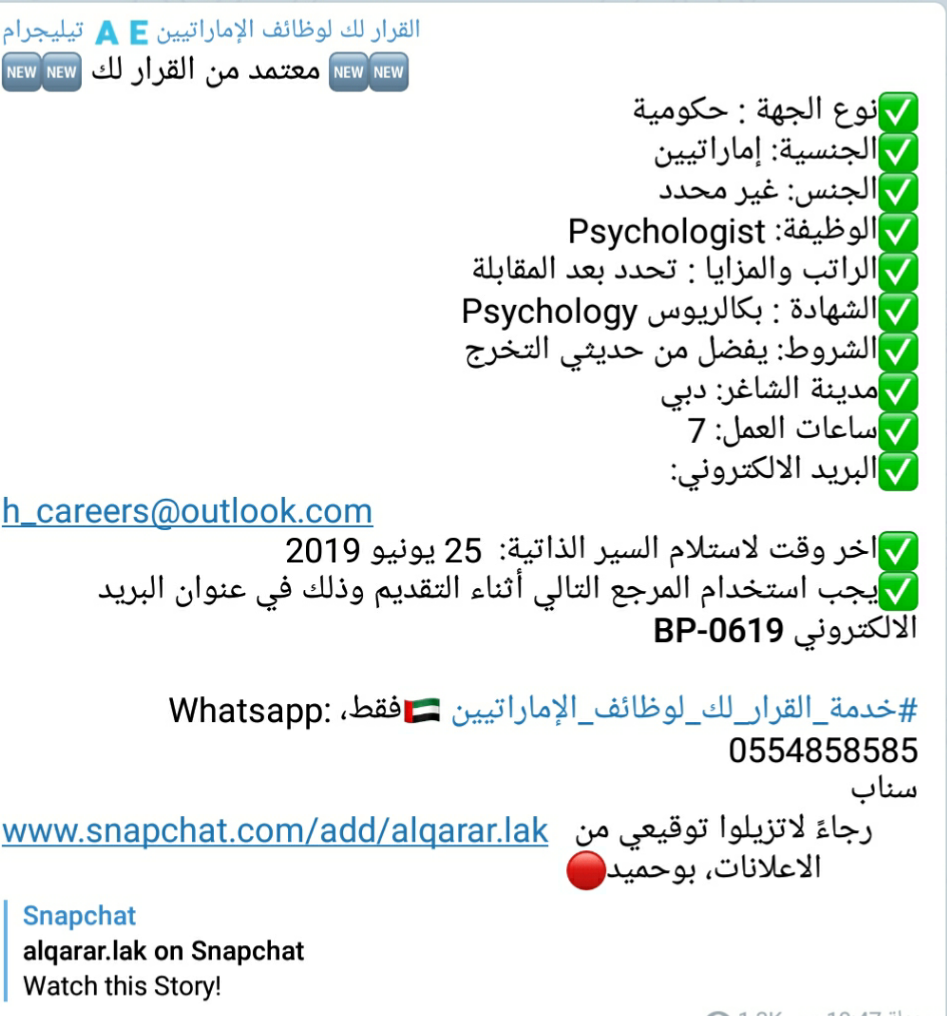
Task: Open the Snapchat link preview card
Action: tap(163, 950)
